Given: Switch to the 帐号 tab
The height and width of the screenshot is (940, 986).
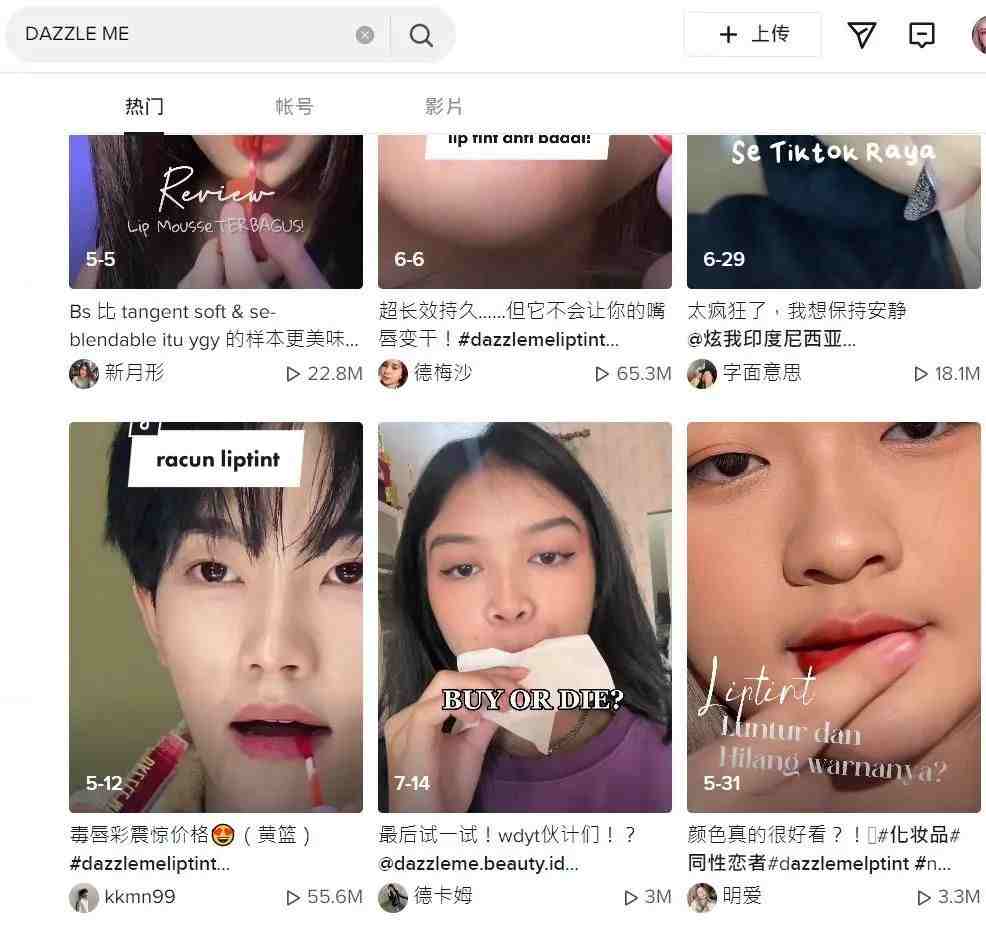Looking at the screenshot, I should (294, 107).
